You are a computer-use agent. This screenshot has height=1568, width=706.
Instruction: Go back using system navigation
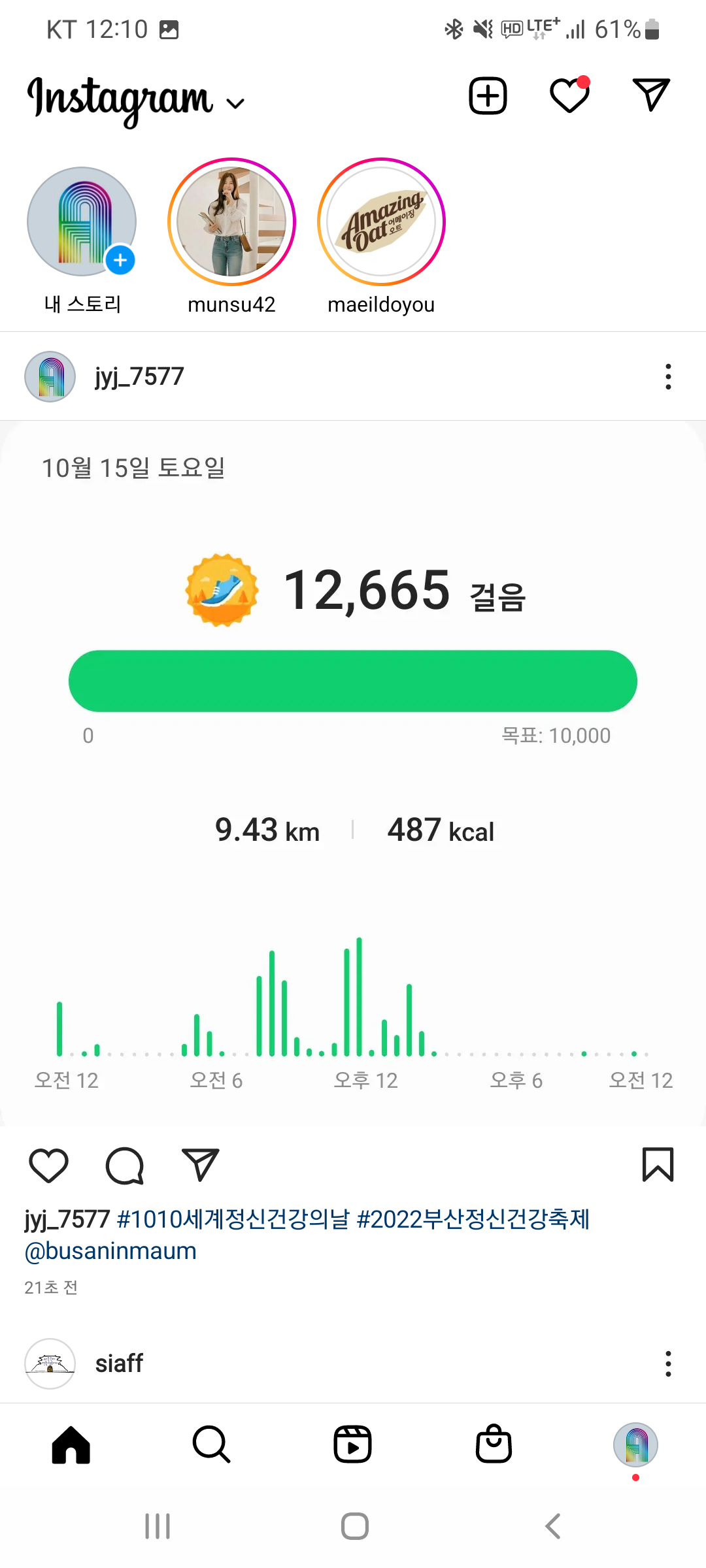(x=552, y=1526)
